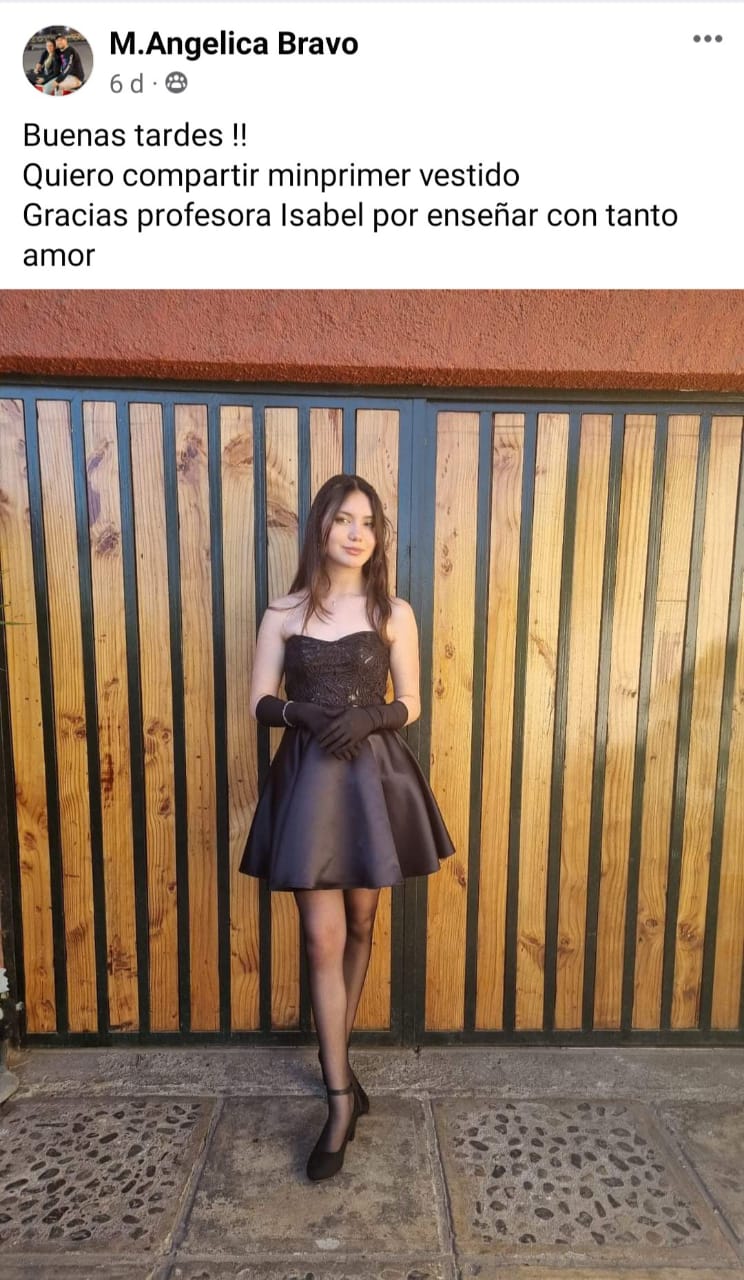
Task: Open M.Angelica Bravo's profile name link
Action: click(x=233, y=44)
